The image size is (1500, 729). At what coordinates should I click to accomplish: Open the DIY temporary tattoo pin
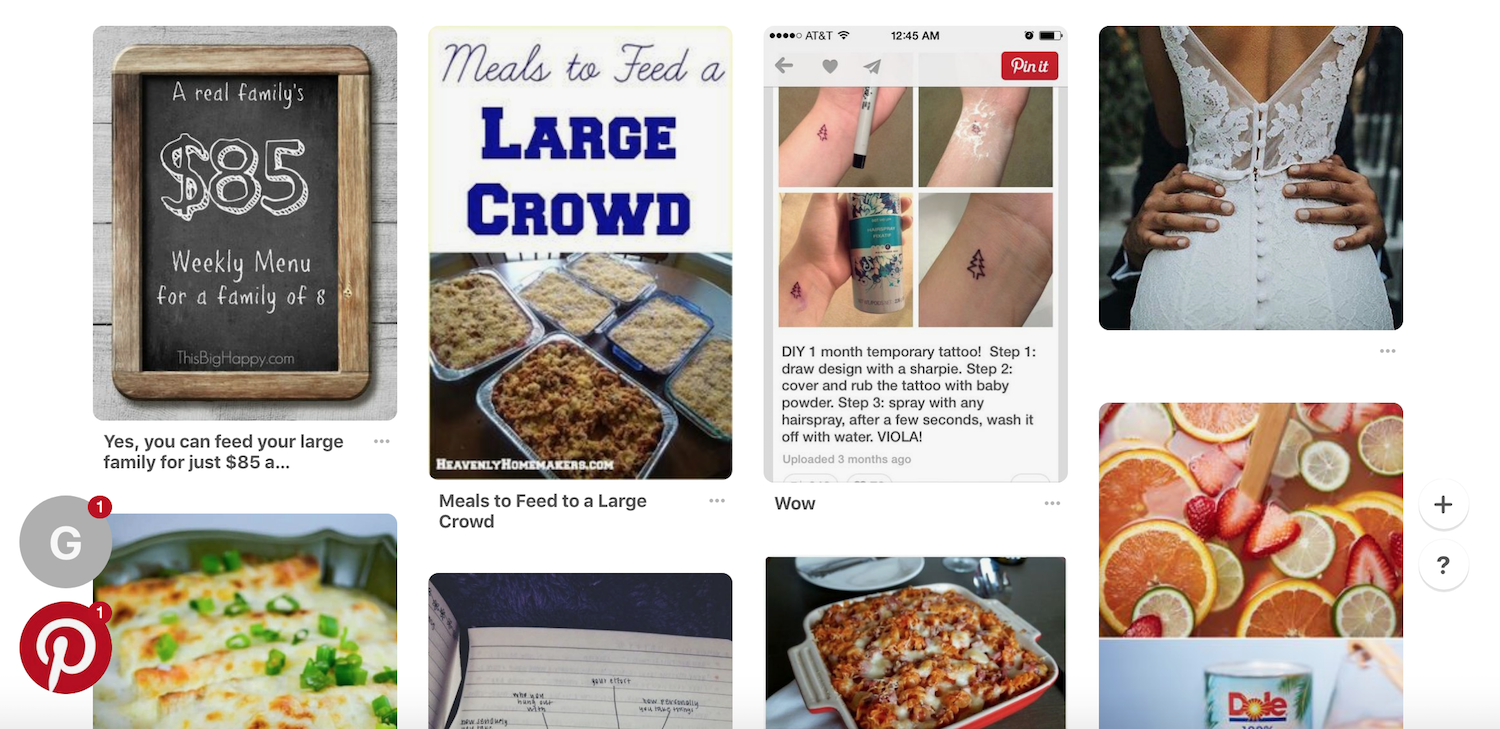[915, 254]
